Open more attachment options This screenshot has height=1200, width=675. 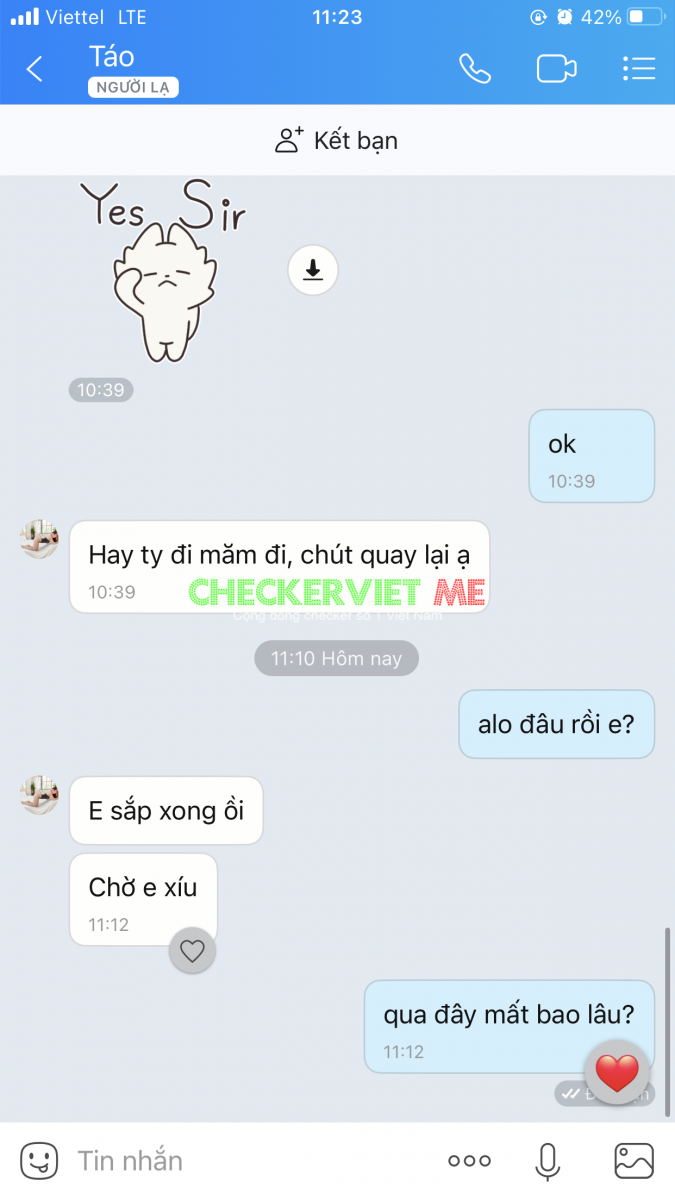(x=469, y=1161)
